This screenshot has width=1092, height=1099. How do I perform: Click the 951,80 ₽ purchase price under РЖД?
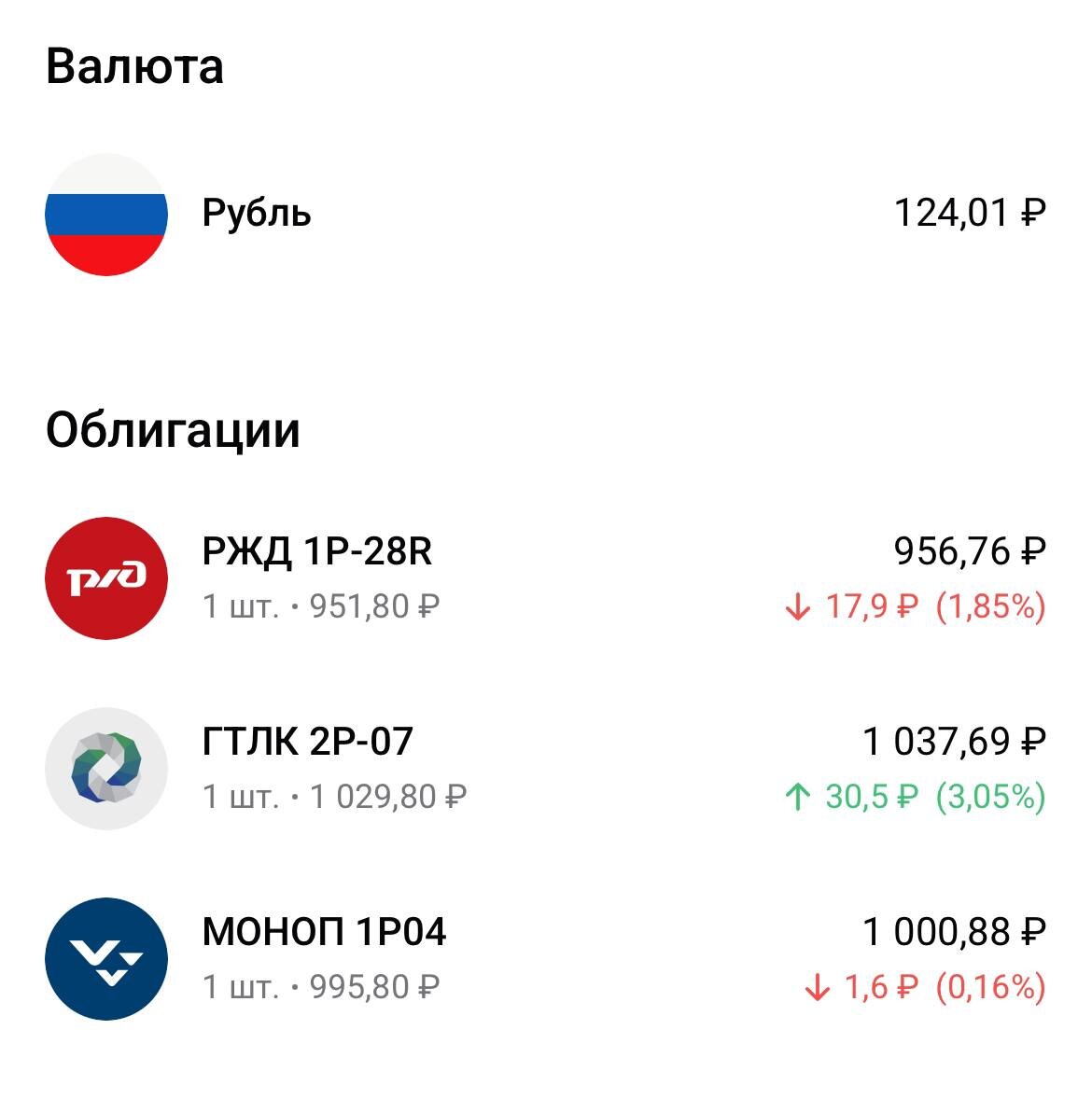pyautogui.click(x=373, y=607)
